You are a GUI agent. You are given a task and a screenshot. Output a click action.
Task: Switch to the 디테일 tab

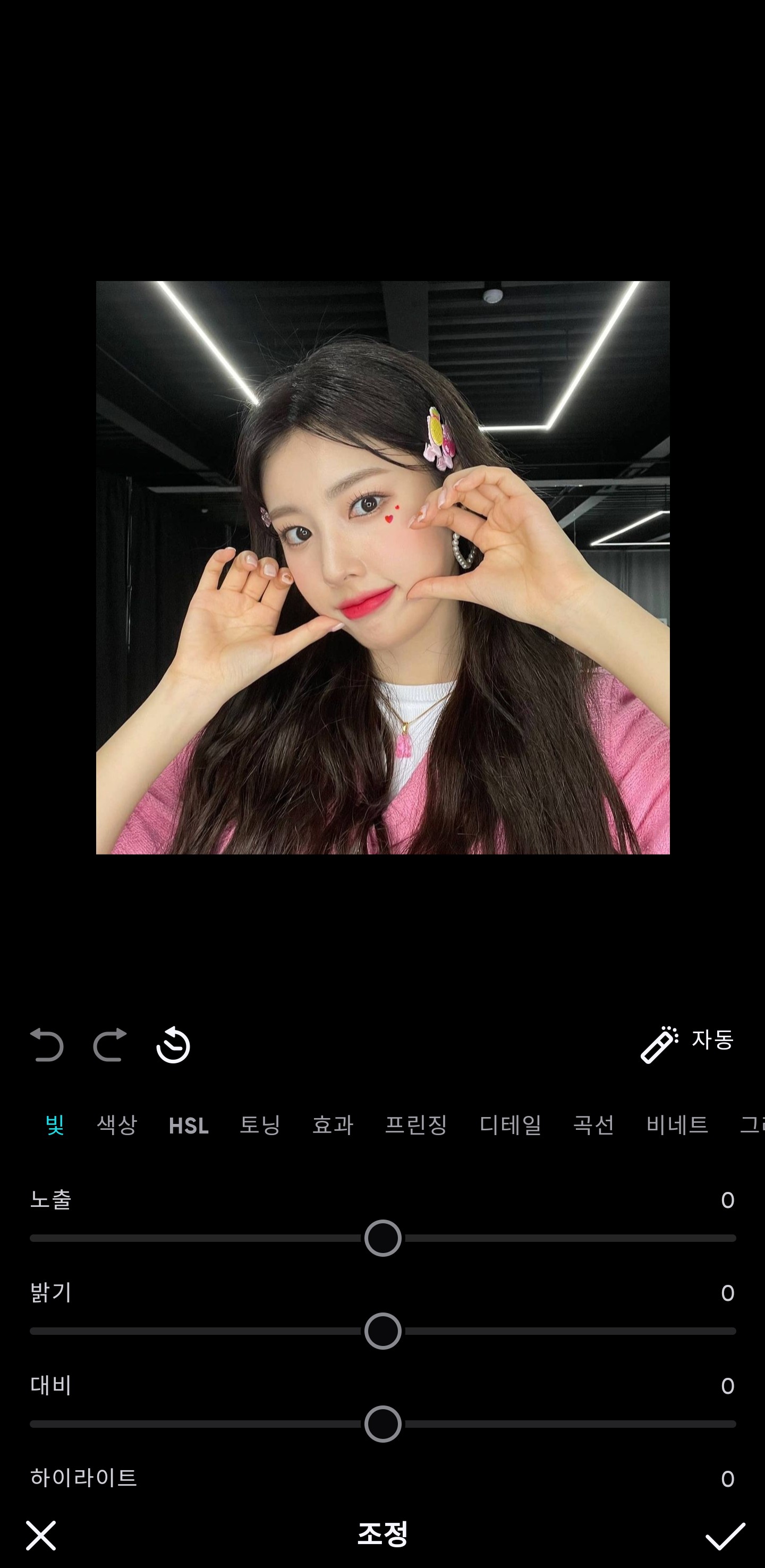coord(511,1125)
